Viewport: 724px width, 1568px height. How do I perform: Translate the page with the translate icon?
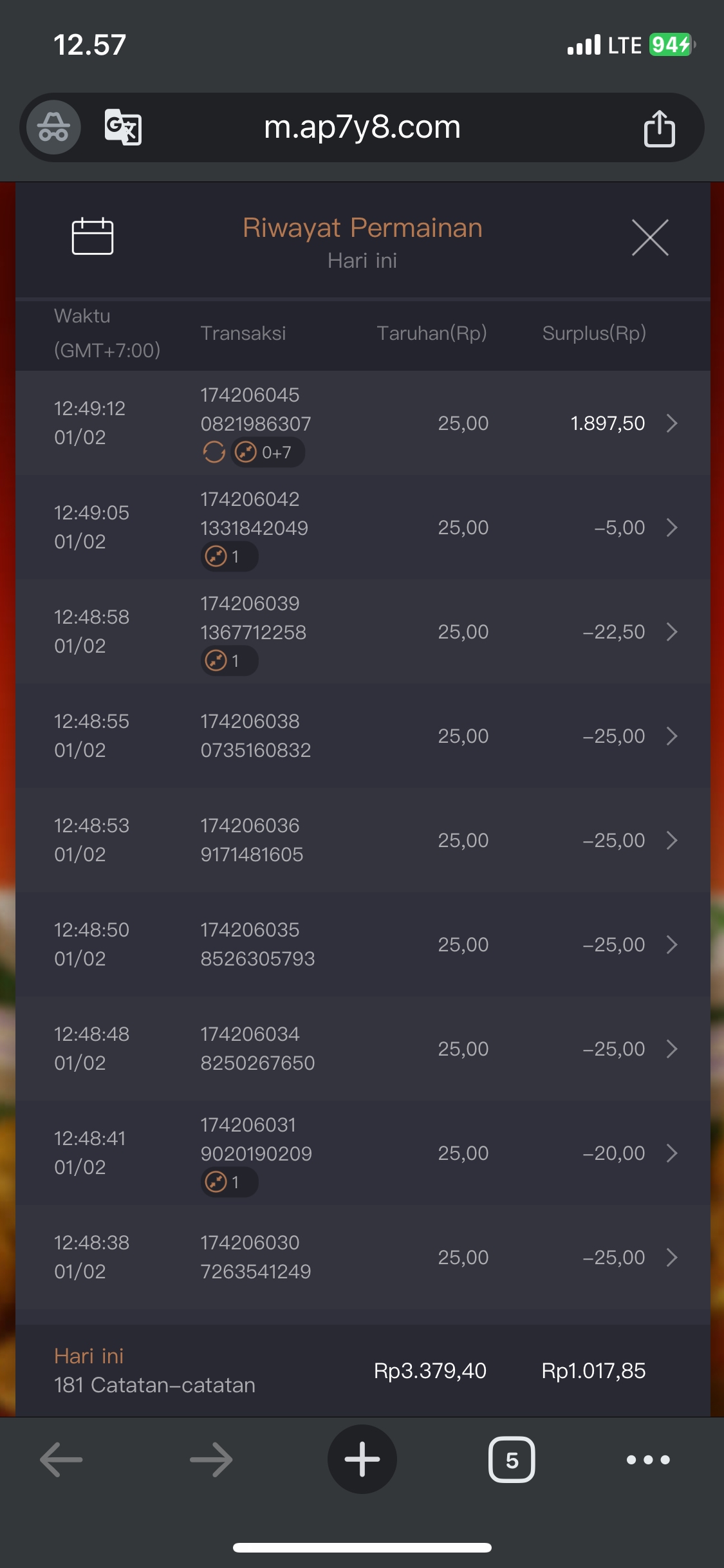coord(123,127)
